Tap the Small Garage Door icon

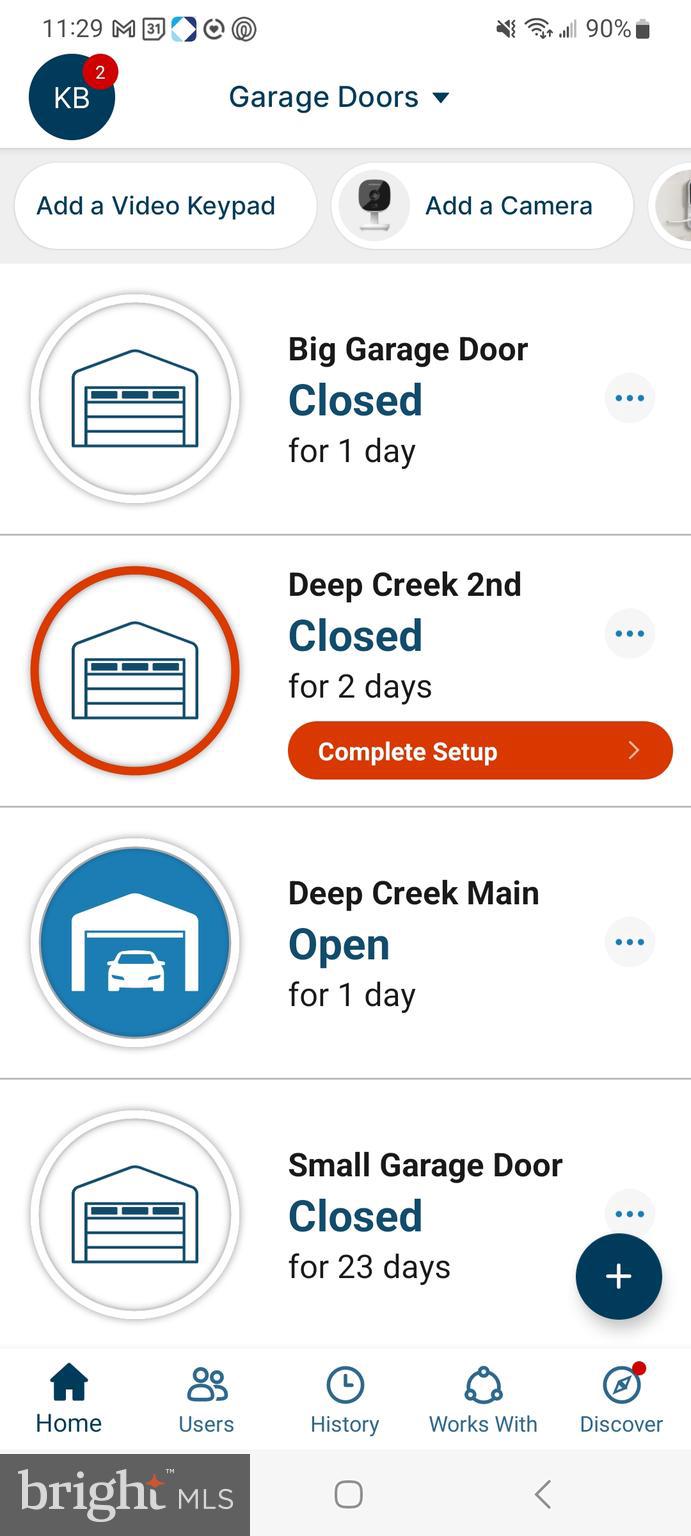(135, 1214)
